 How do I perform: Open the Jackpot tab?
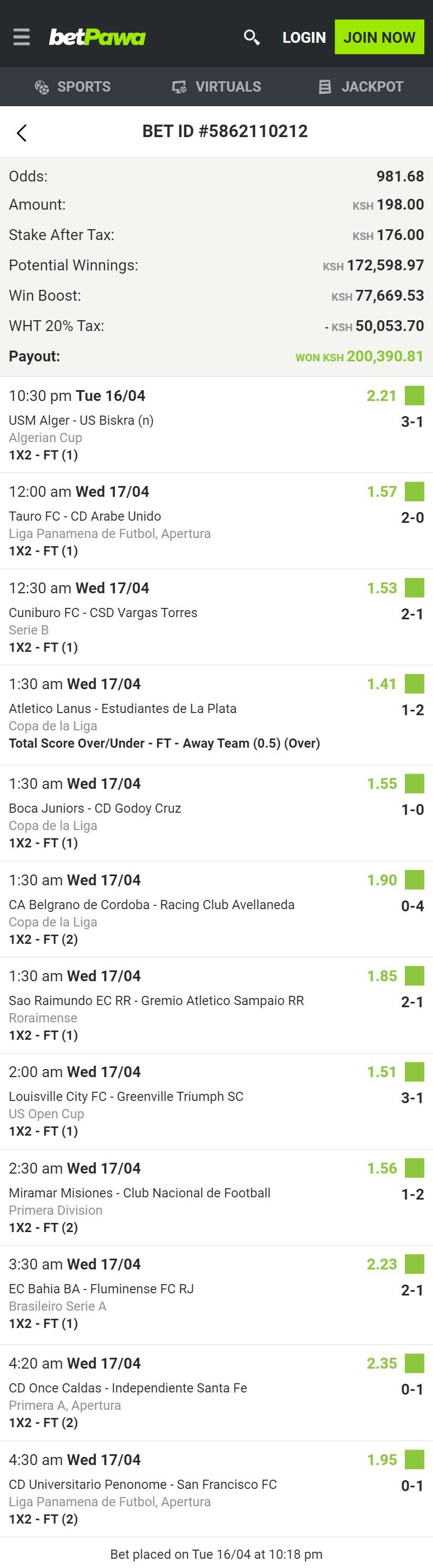point(360,87)
